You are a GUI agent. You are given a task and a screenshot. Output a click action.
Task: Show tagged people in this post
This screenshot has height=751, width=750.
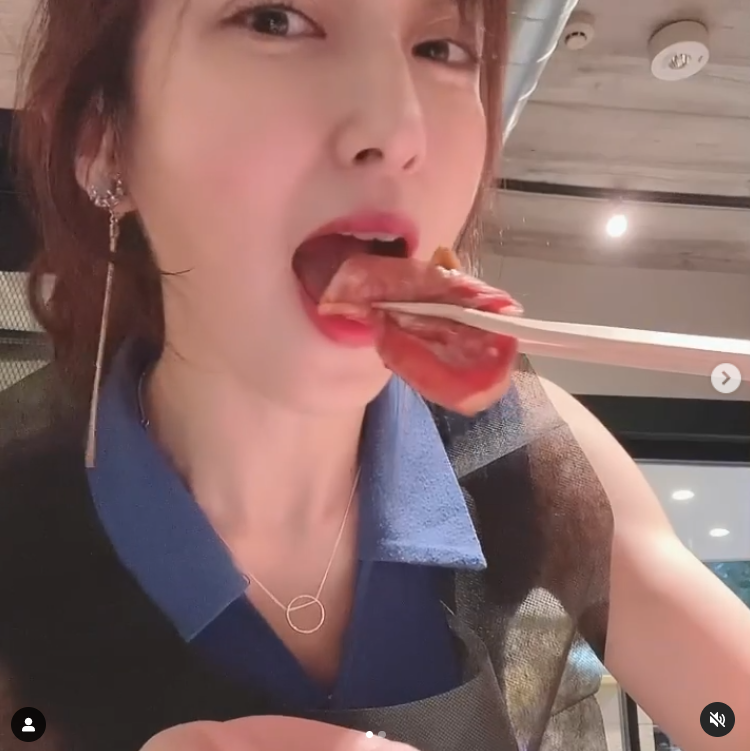[x=28, y=724]
